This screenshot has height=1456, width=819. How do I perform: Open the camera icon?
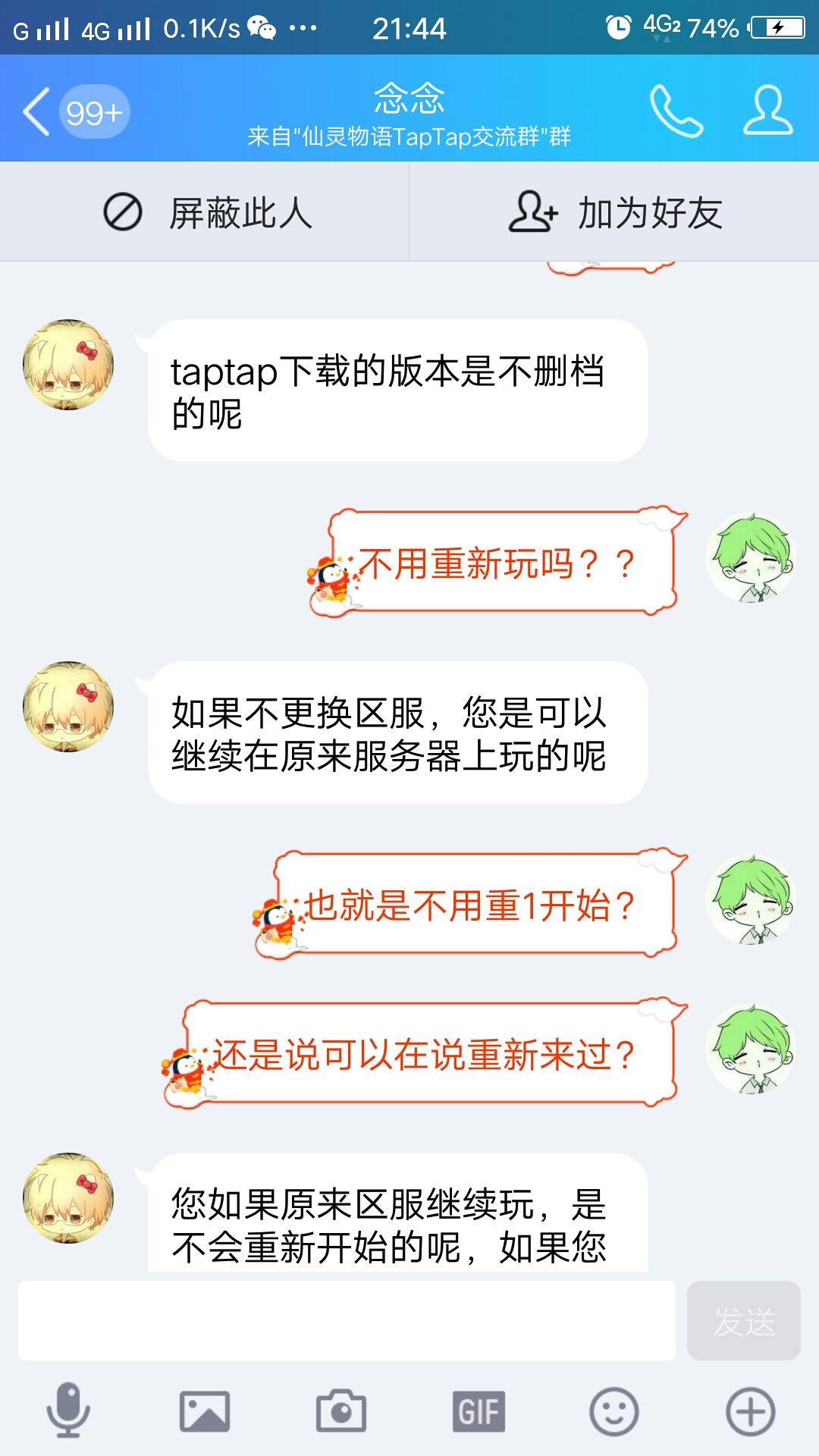point(341,1410)
